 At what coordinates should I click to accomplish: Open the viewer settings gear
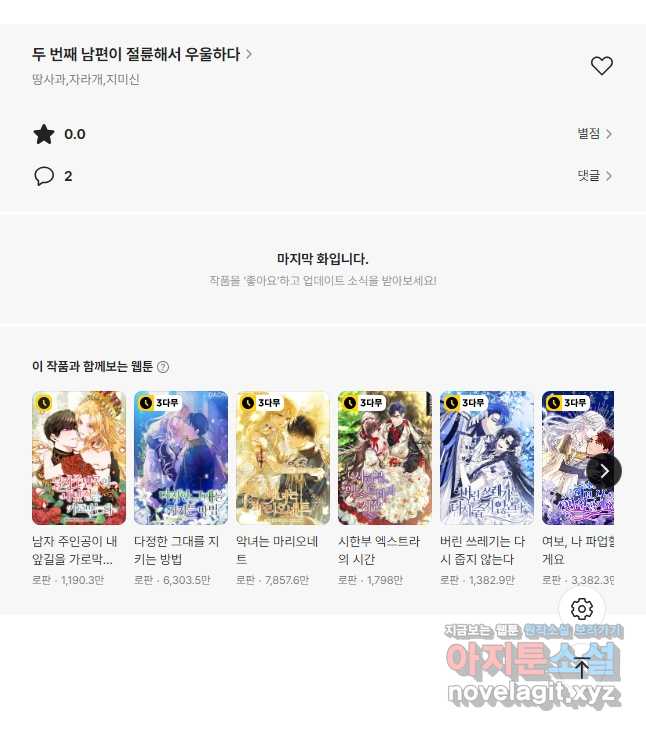tap(582, 608)
